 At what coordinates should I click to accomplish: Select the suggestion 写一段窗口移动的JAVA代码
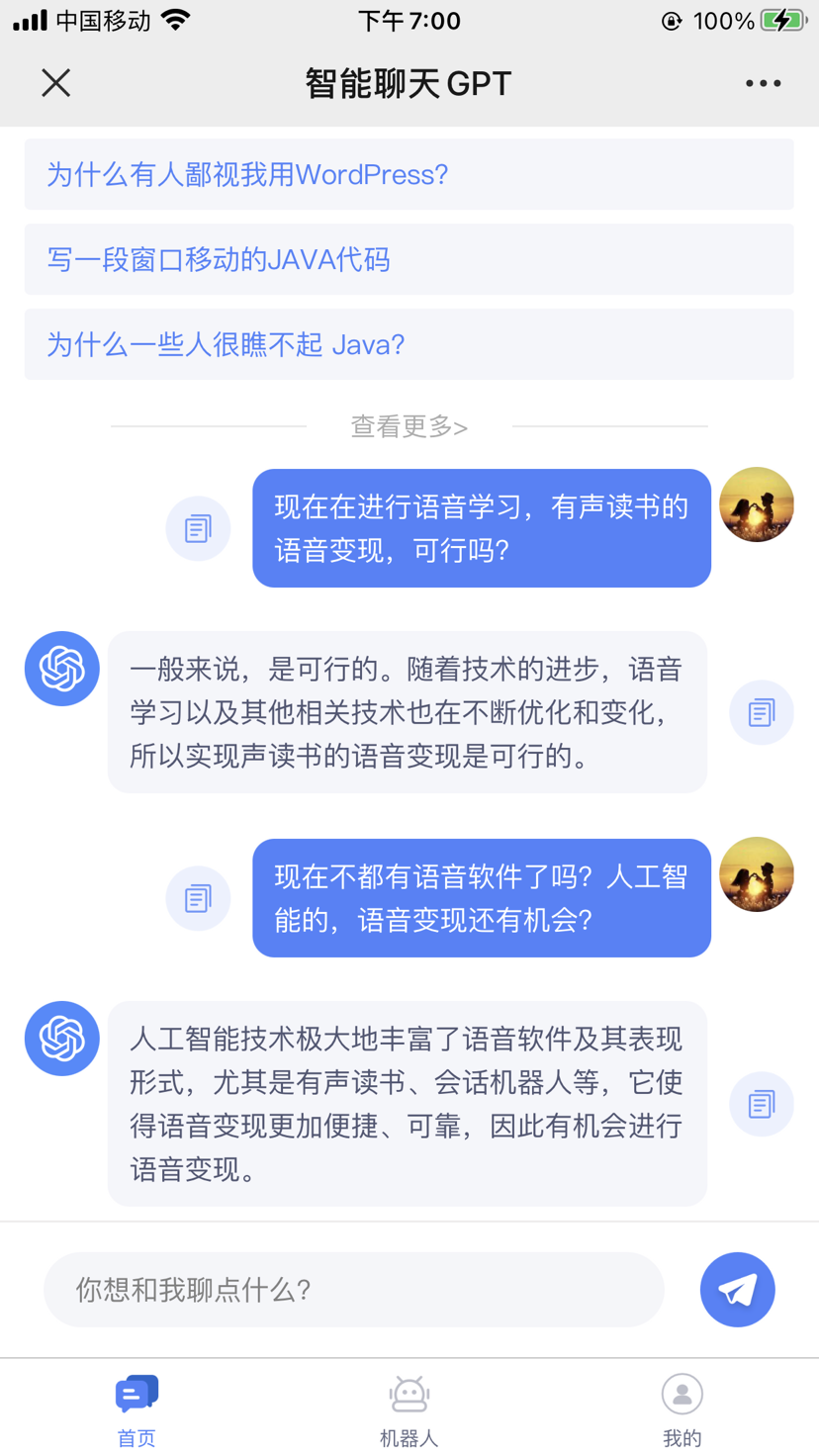[409, 260]
